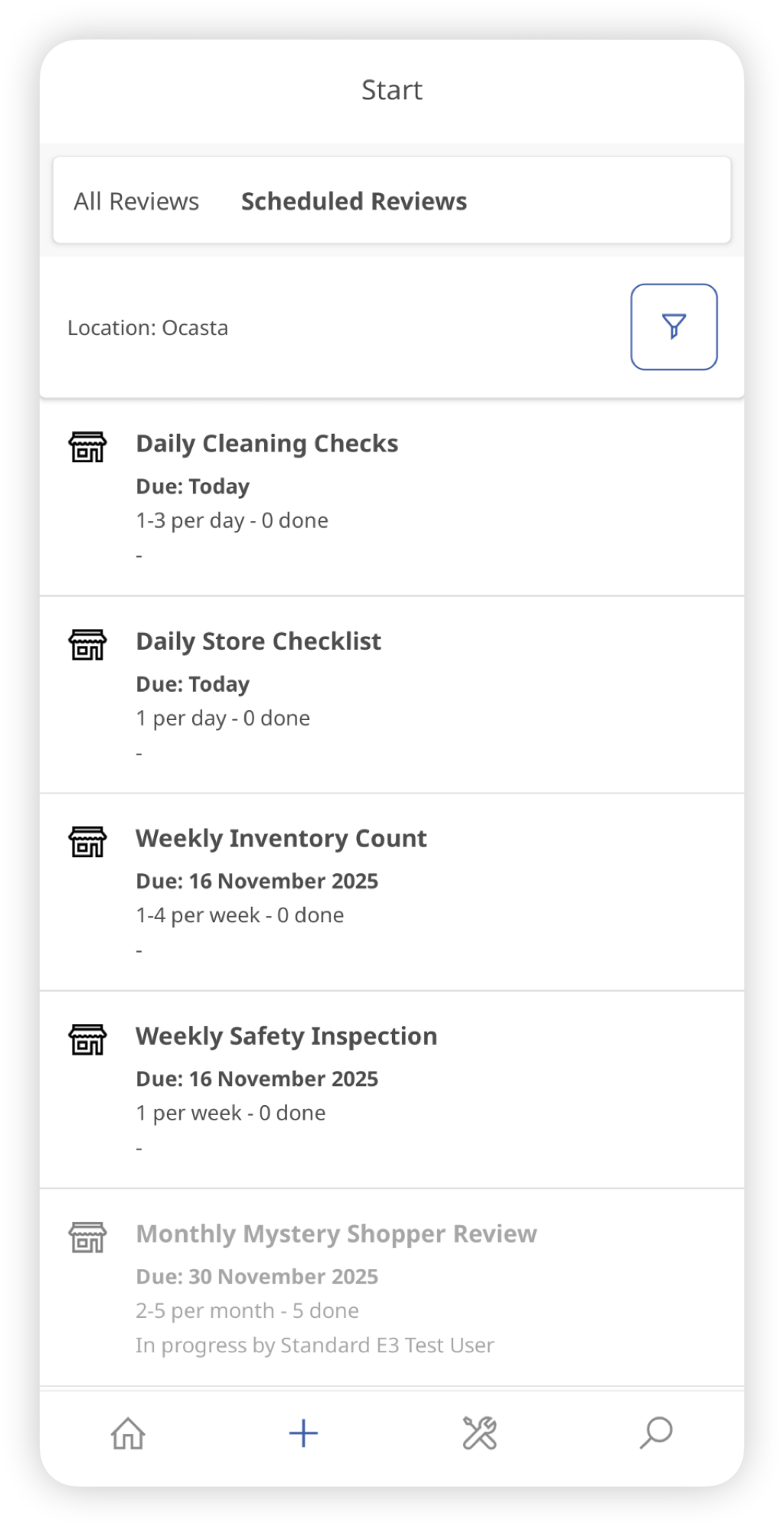Switch to the All Reviews tab
This screenshot has height=1527, width=784.
click(x=137, y=201)
